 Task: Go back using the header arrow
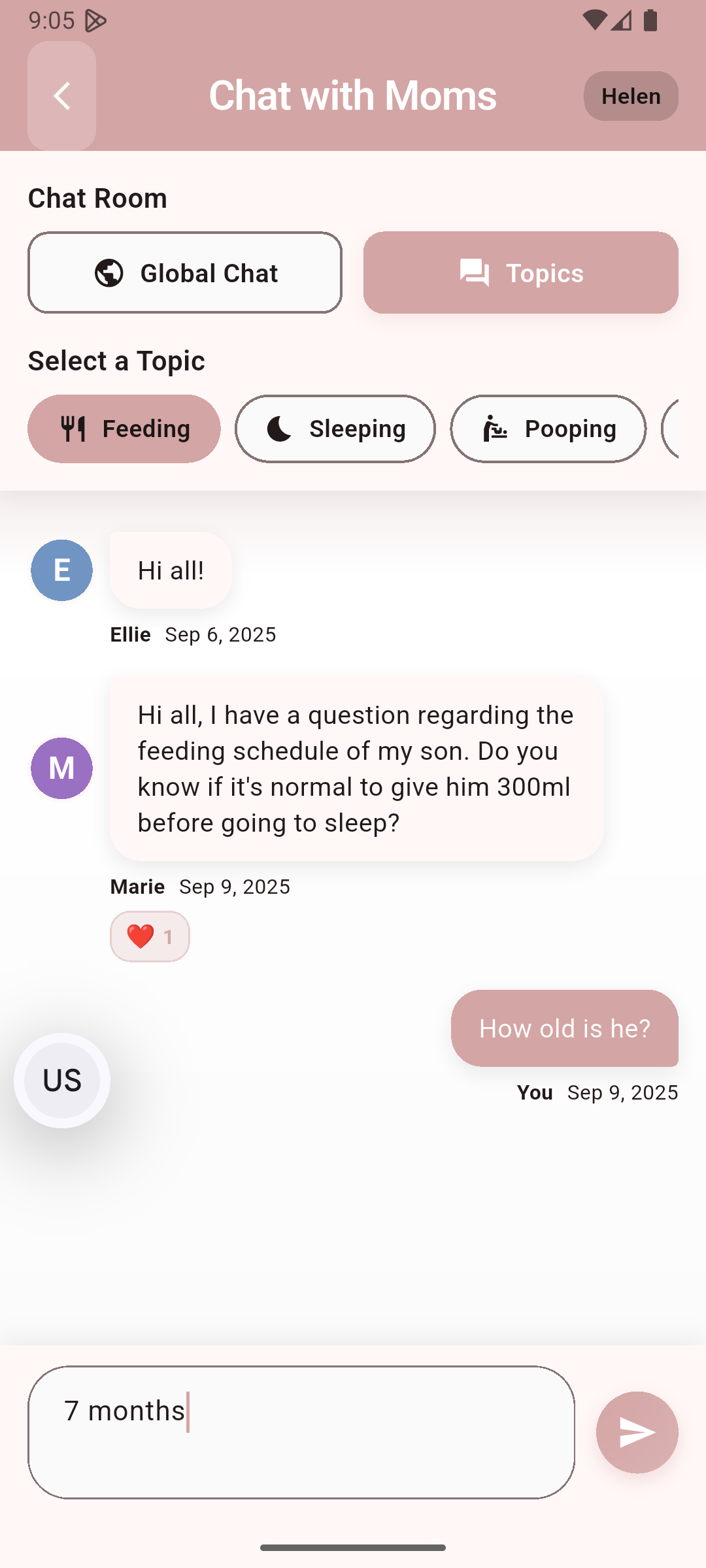pyautogui.click(x=61, y=96)
